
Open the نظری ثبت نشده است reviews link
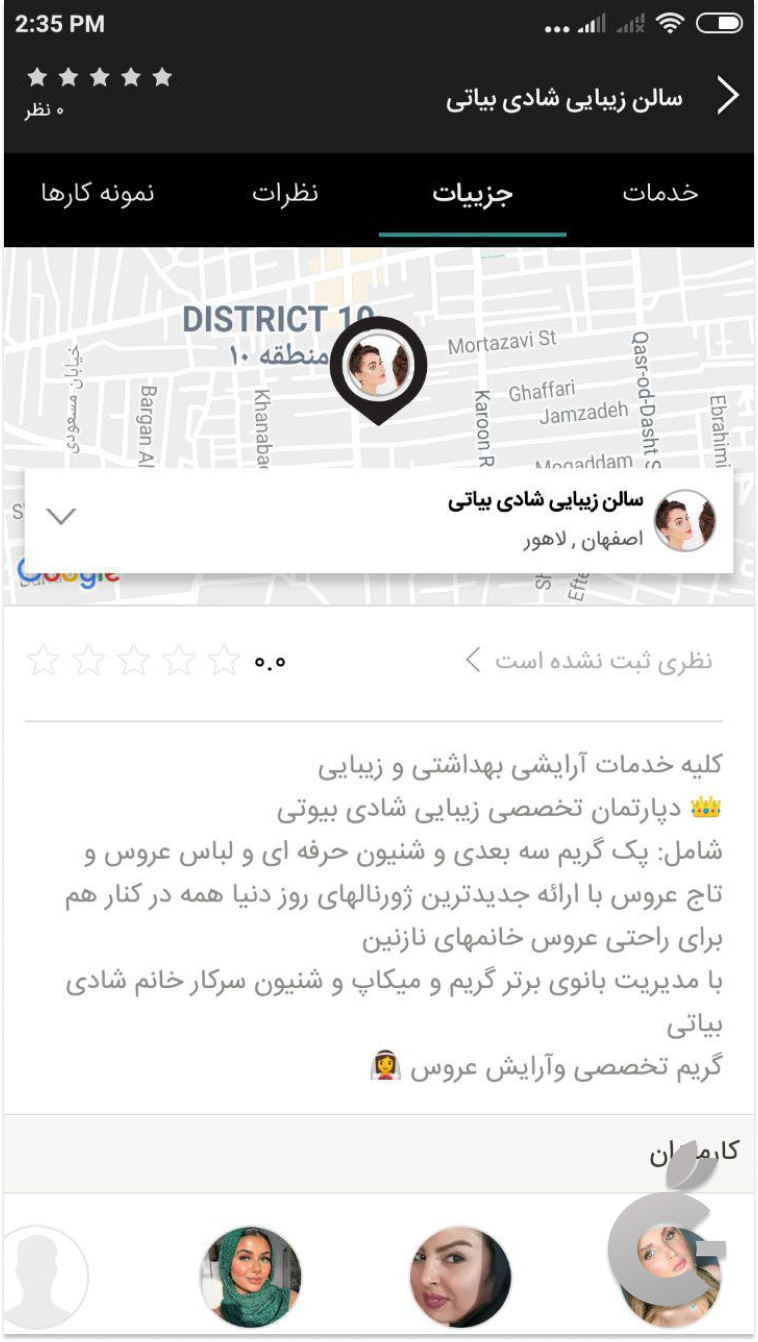coord(588,661)
